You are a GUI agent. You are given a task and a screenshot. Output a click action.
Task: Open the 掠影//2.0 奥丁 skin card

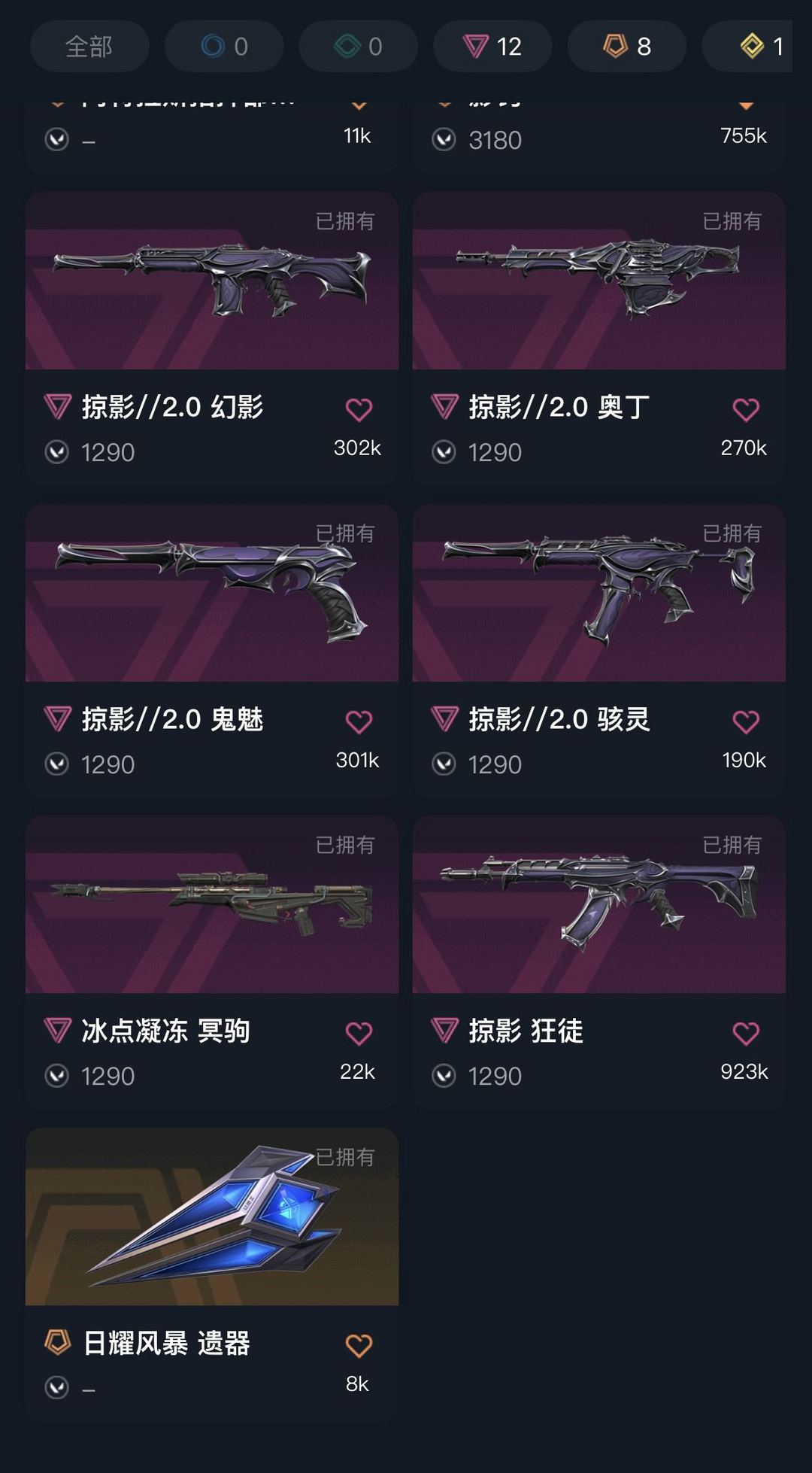pyautogui.click(x=599, y=339)
